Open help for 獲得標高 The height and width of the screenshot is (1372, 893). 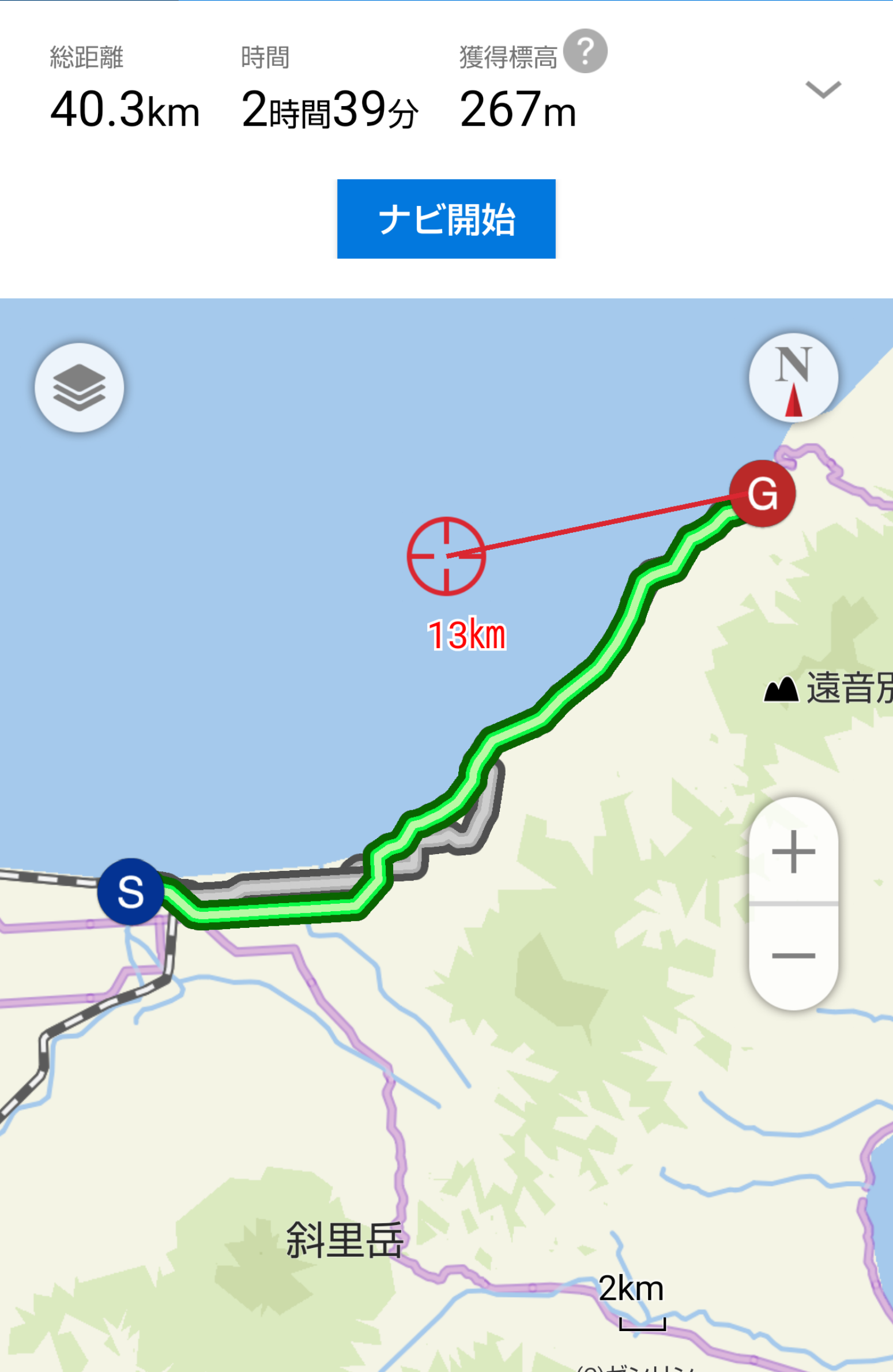pyautogui.click(x=585, y=51)
